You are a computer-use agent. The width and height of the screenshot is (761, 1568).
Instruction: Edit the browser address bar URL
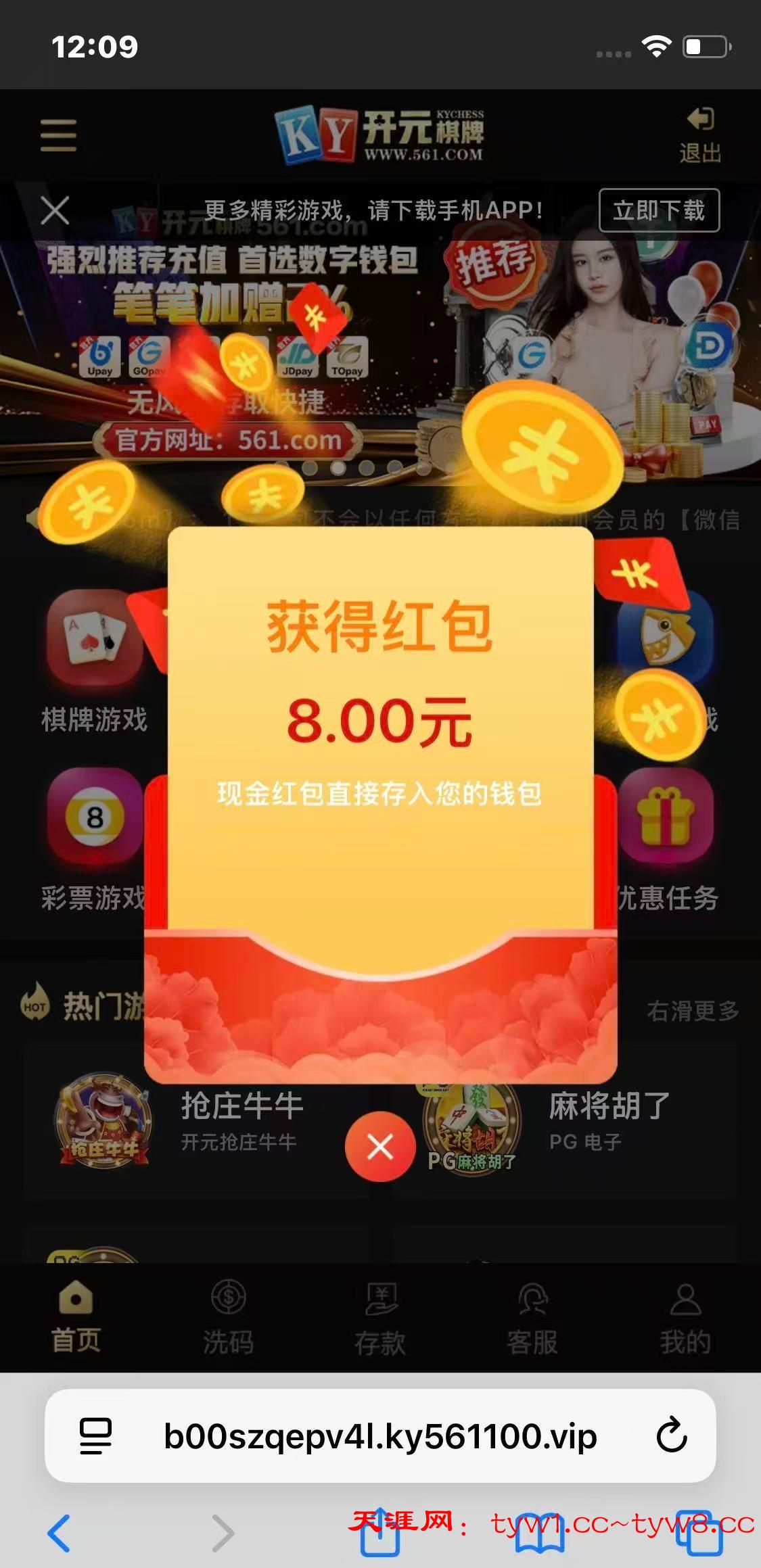[380, 1436]
